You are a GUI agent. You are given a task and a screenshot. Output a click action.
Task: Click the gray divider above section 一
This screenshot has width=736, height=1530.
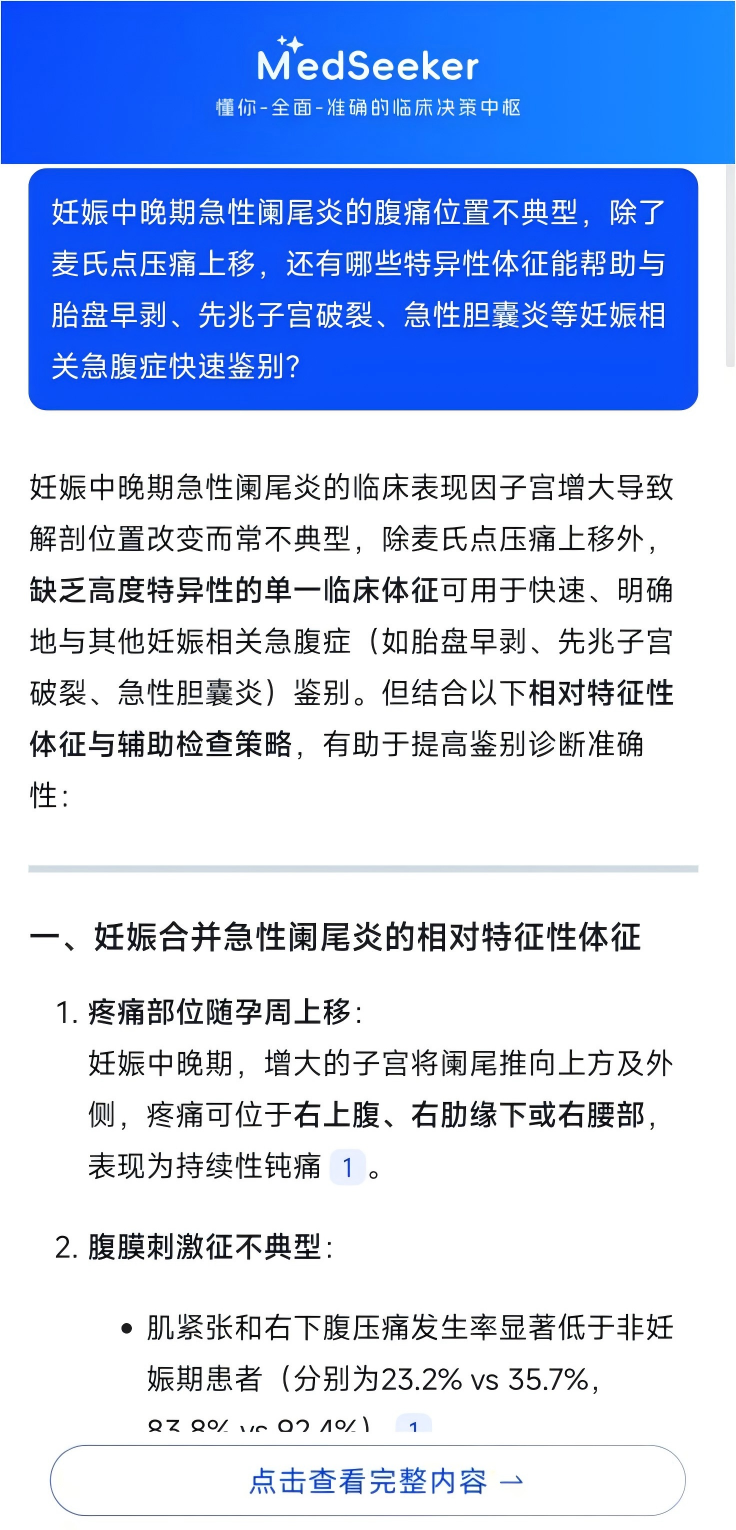367,869
